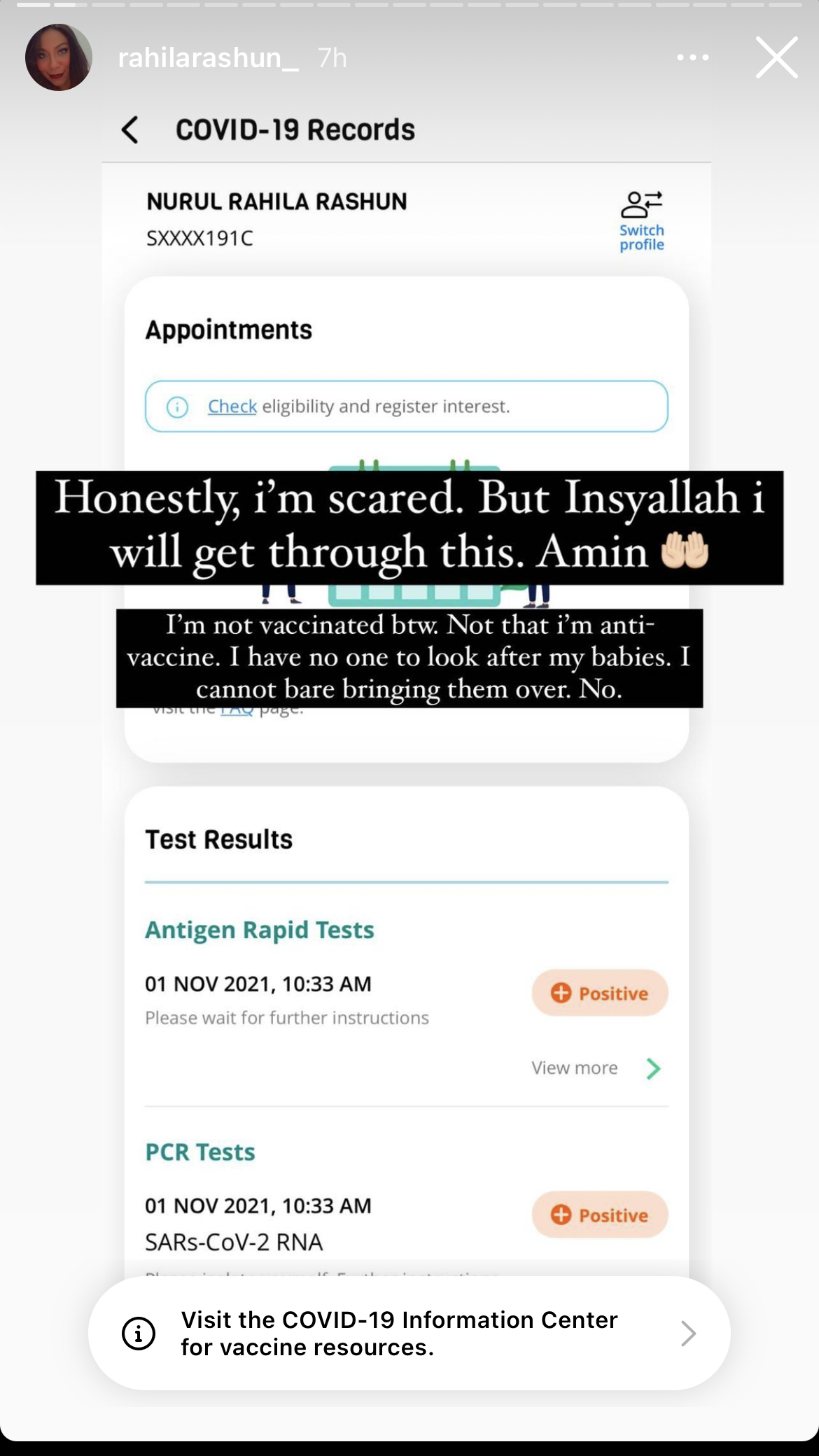The width and height of the screenshot is (819, 1456).
Task: Open the story options overflow menu
Action: pos(692,57)
